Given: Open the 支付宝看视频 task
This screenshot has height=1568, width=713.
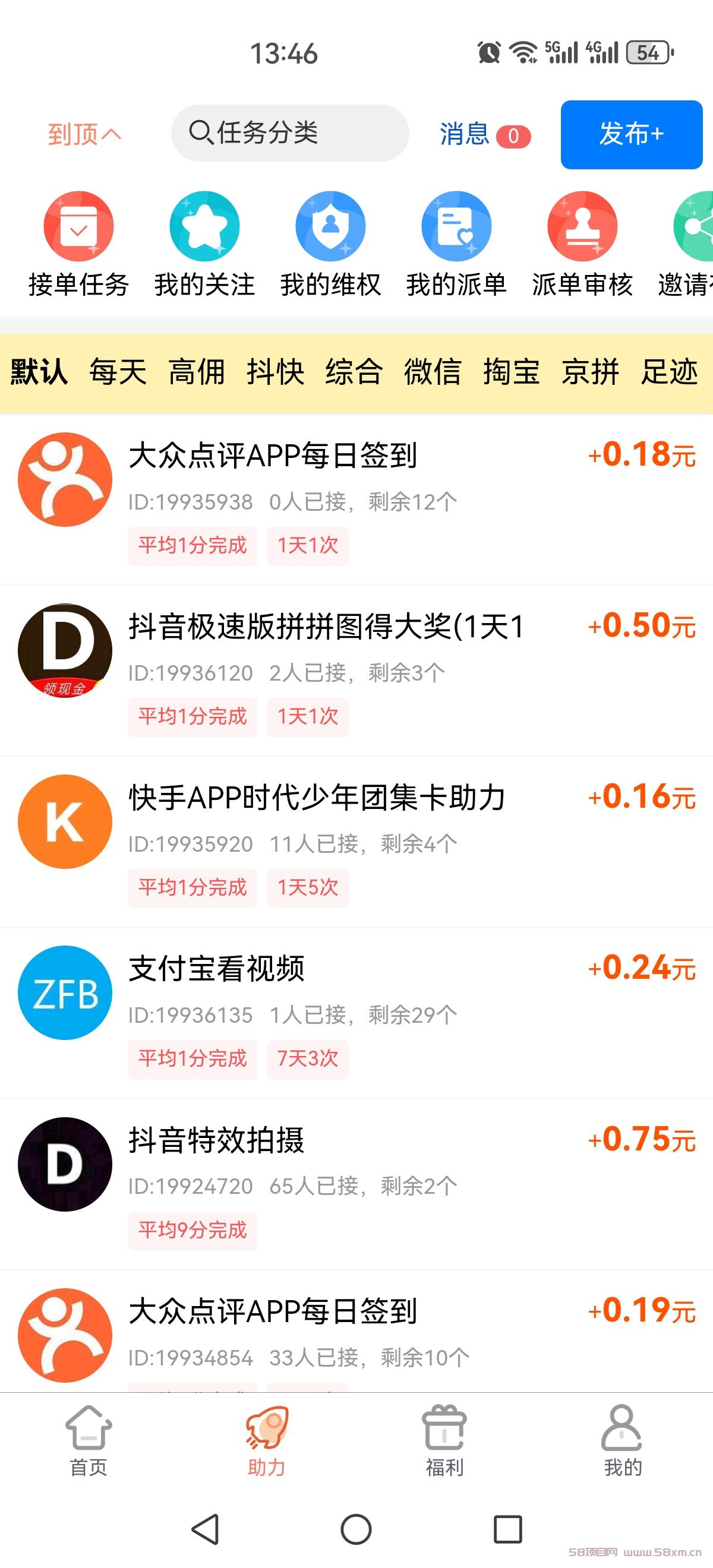Looking at the screenshot, I should tap(356, 1013).
